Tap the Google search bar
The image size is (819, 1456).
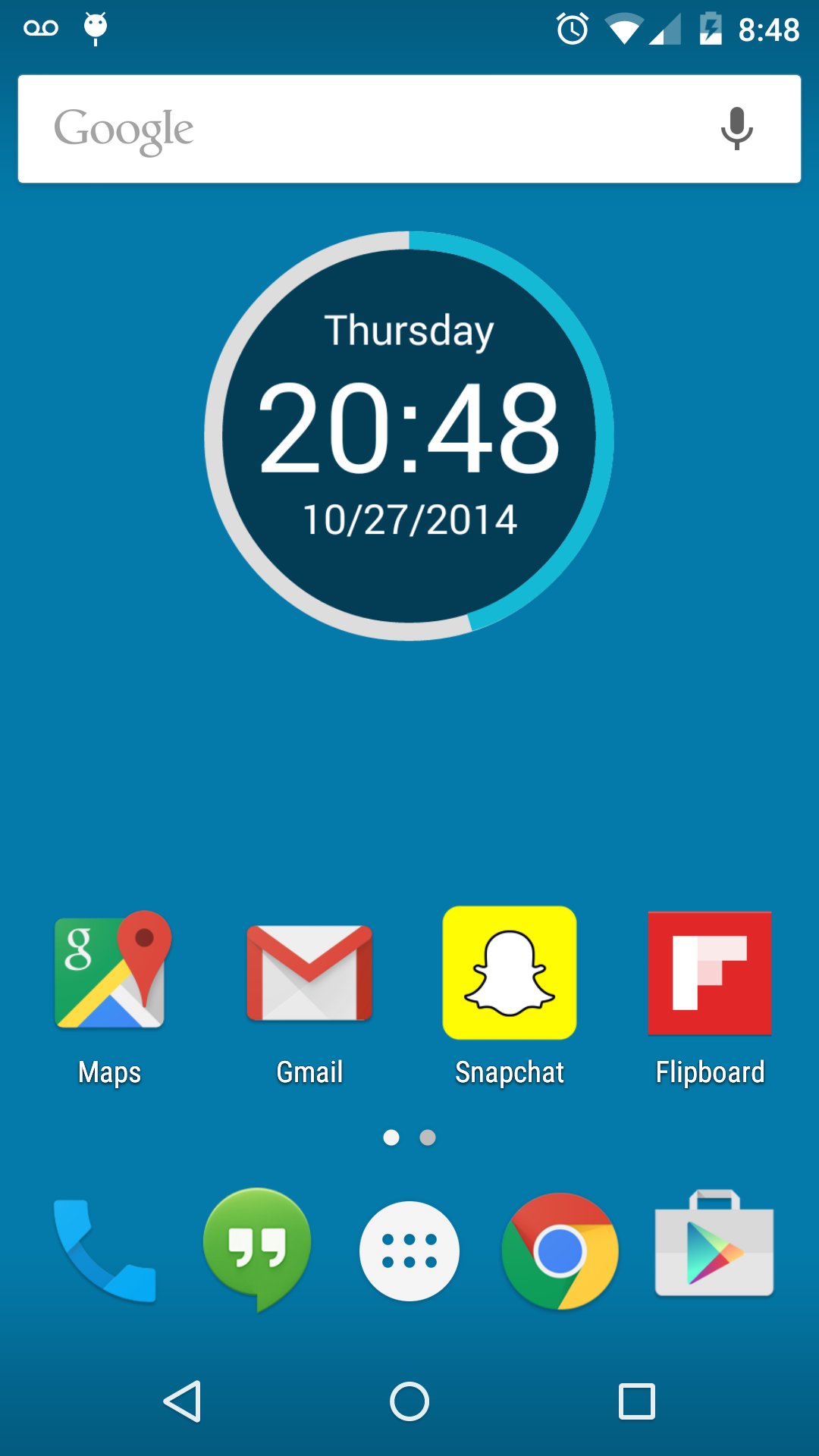[341, 127]
